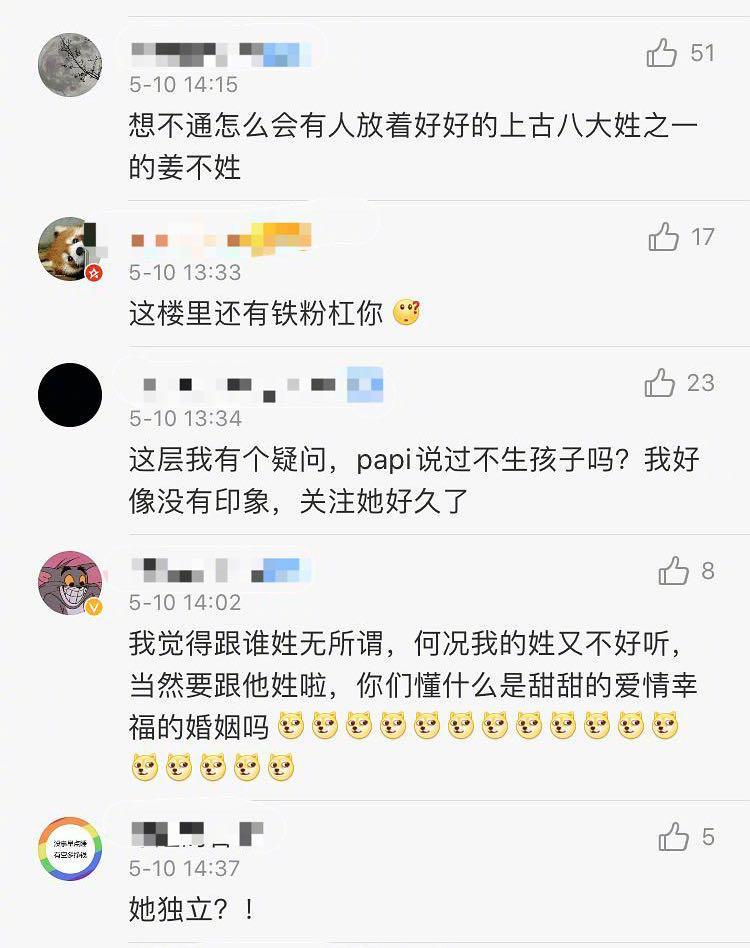Open the comment about 上古八大姓 to reply
750x948 pixels.
[x=412, y=146]
